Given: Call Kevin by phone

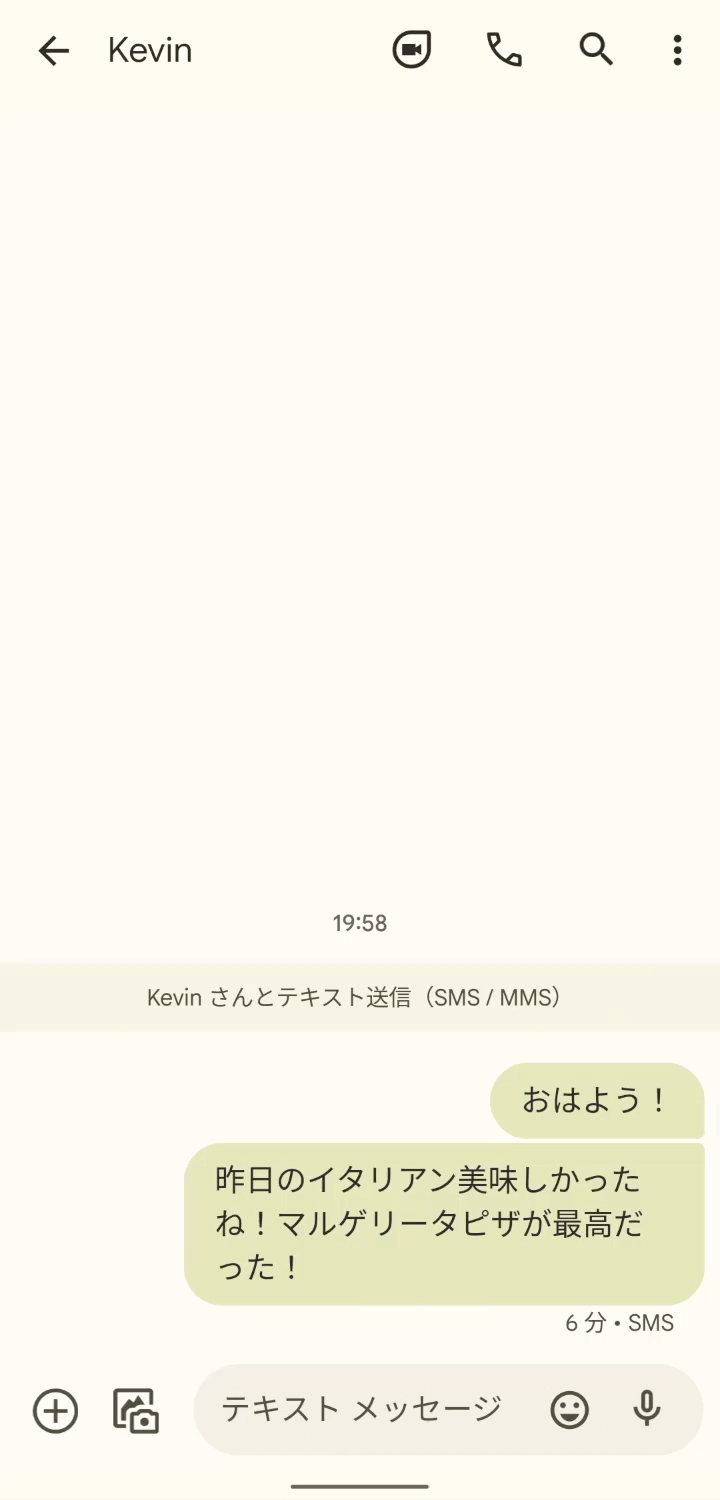Looking at the screenshot, I should pos(504,50).
